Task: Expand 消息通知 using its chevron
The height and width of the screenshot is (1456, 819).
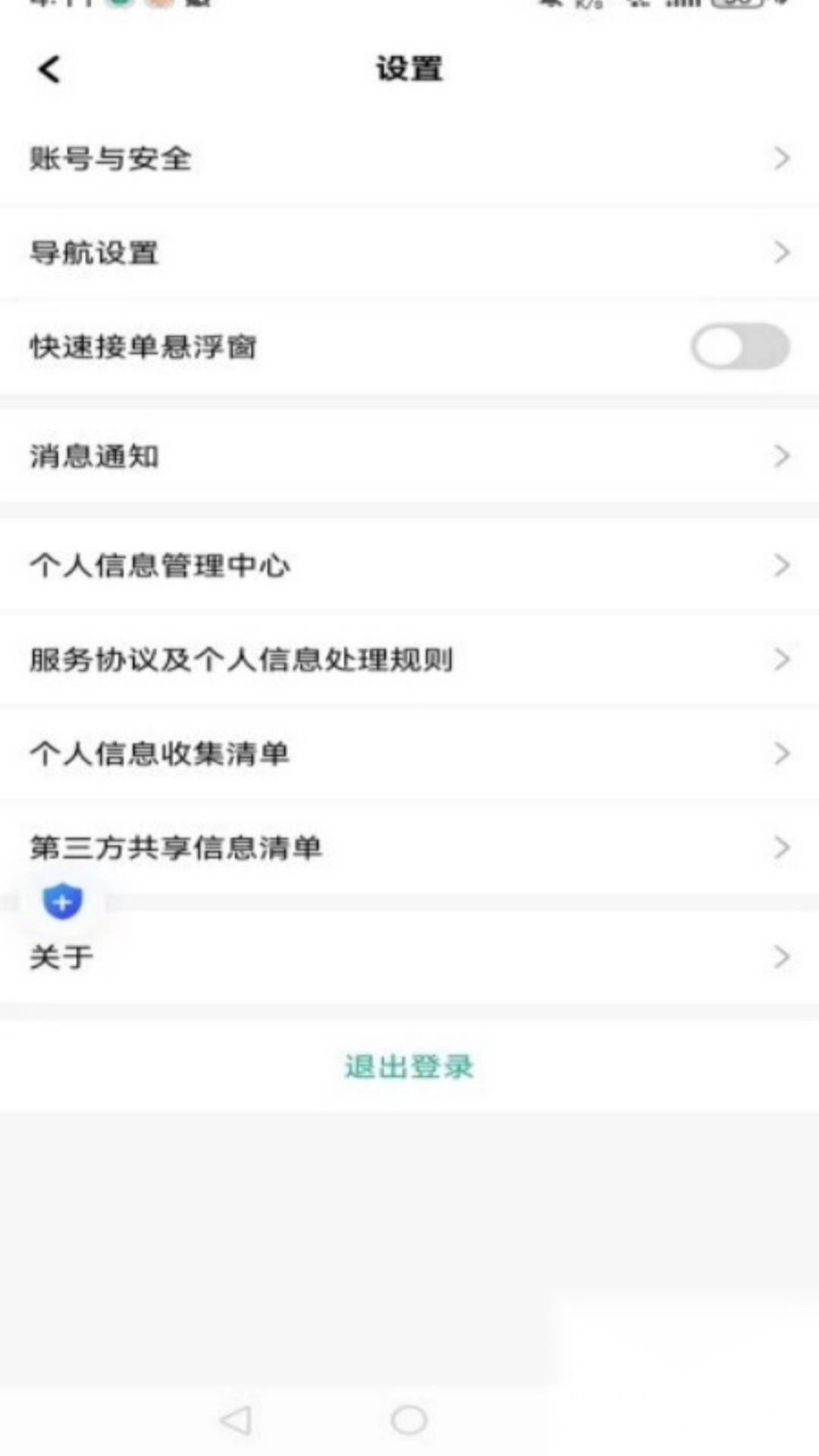Action: coord(782,456)
